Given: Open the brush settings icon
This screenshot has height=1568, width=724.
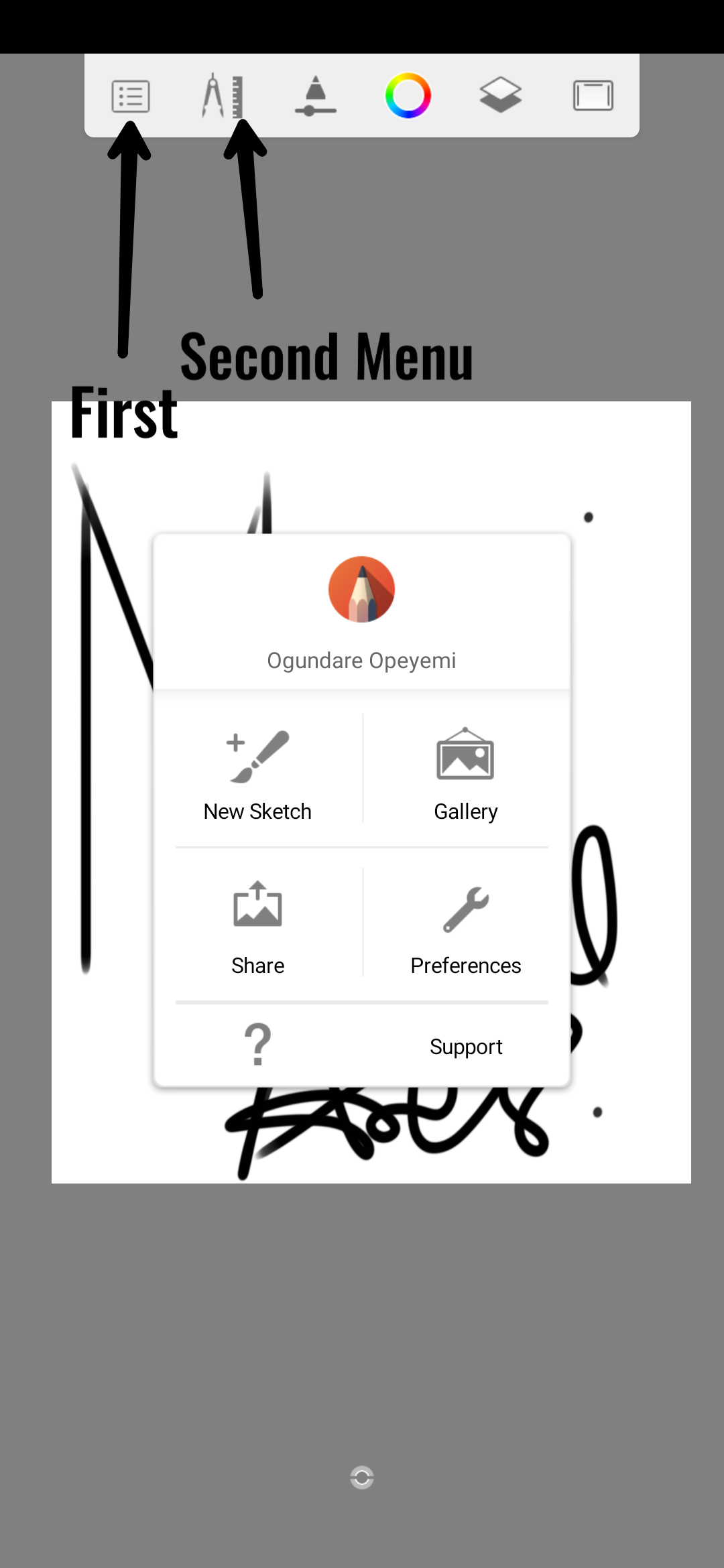Looking at the screenshot, I should point(315,96).
